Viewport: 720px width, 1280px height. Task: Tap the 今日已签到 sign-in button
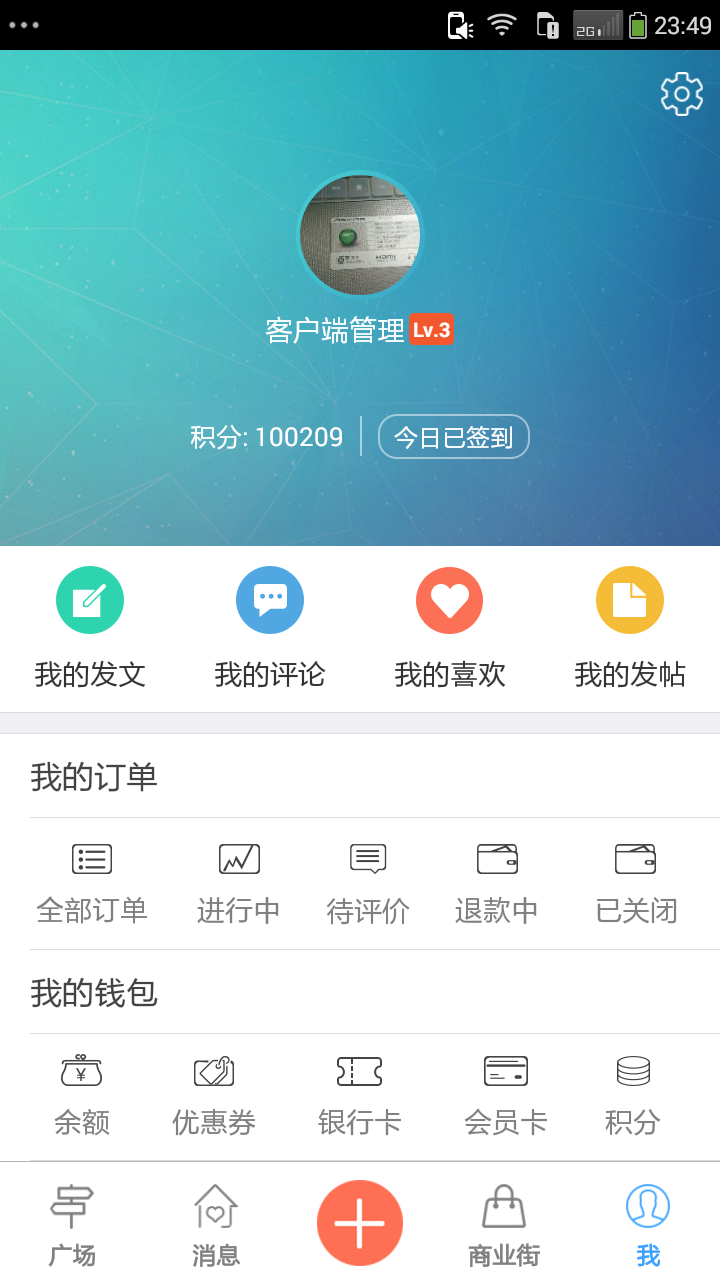453,437
